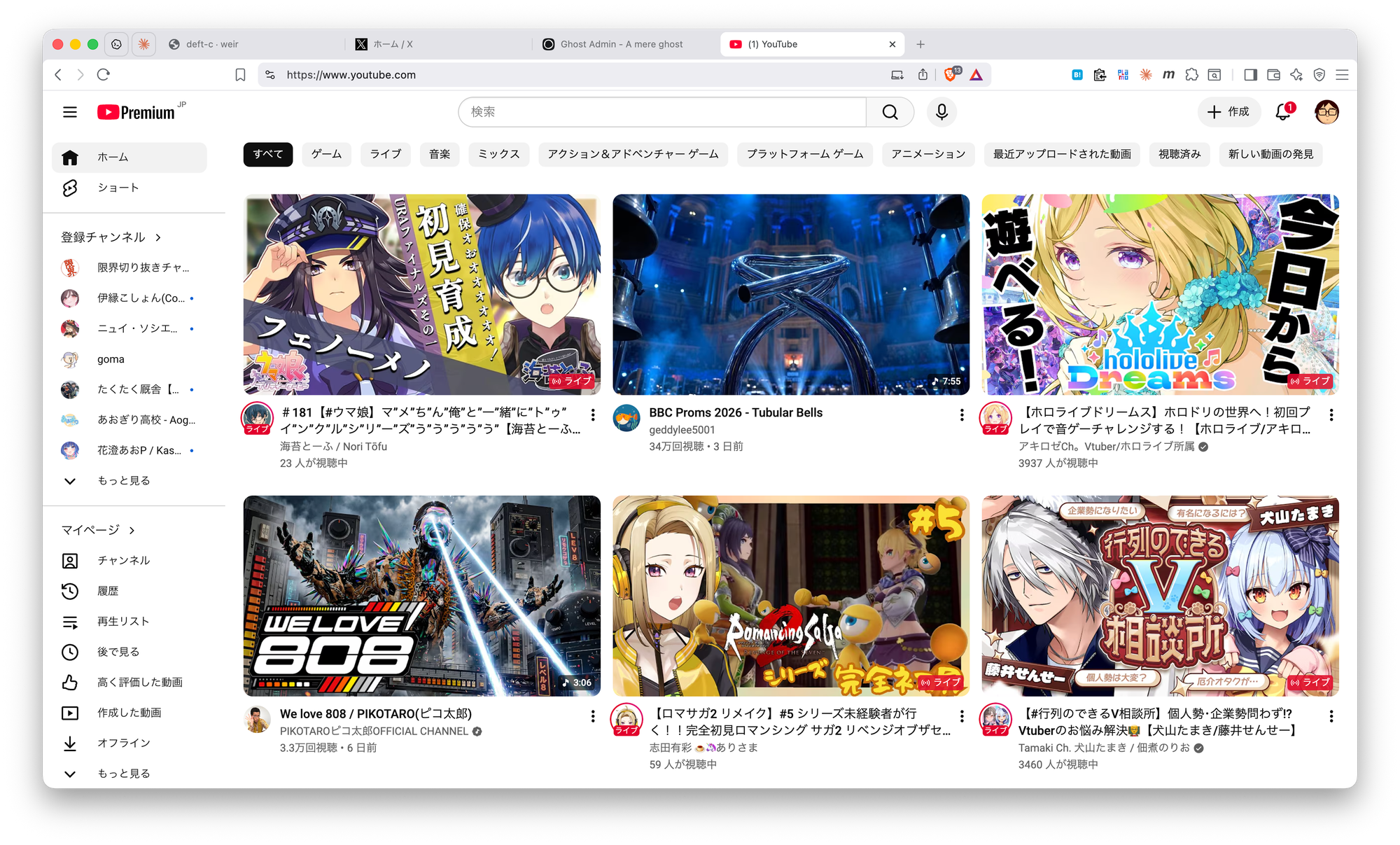Select the 音楽 filter chip

[440, 154]
